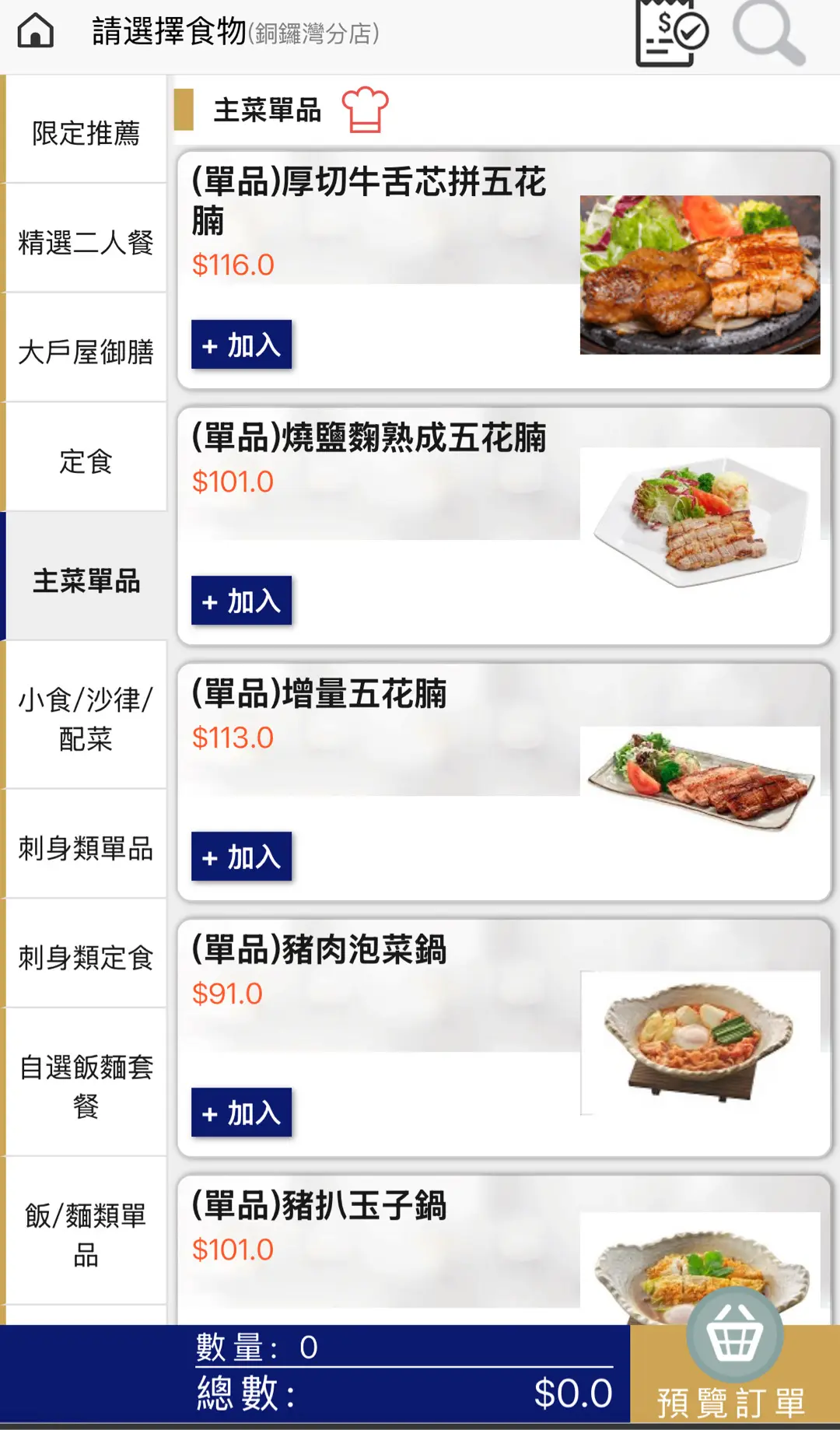This screenshot has height=1430, width=840.
Task: Select the 精選二人餐 category
Action: tap(86, 241)
